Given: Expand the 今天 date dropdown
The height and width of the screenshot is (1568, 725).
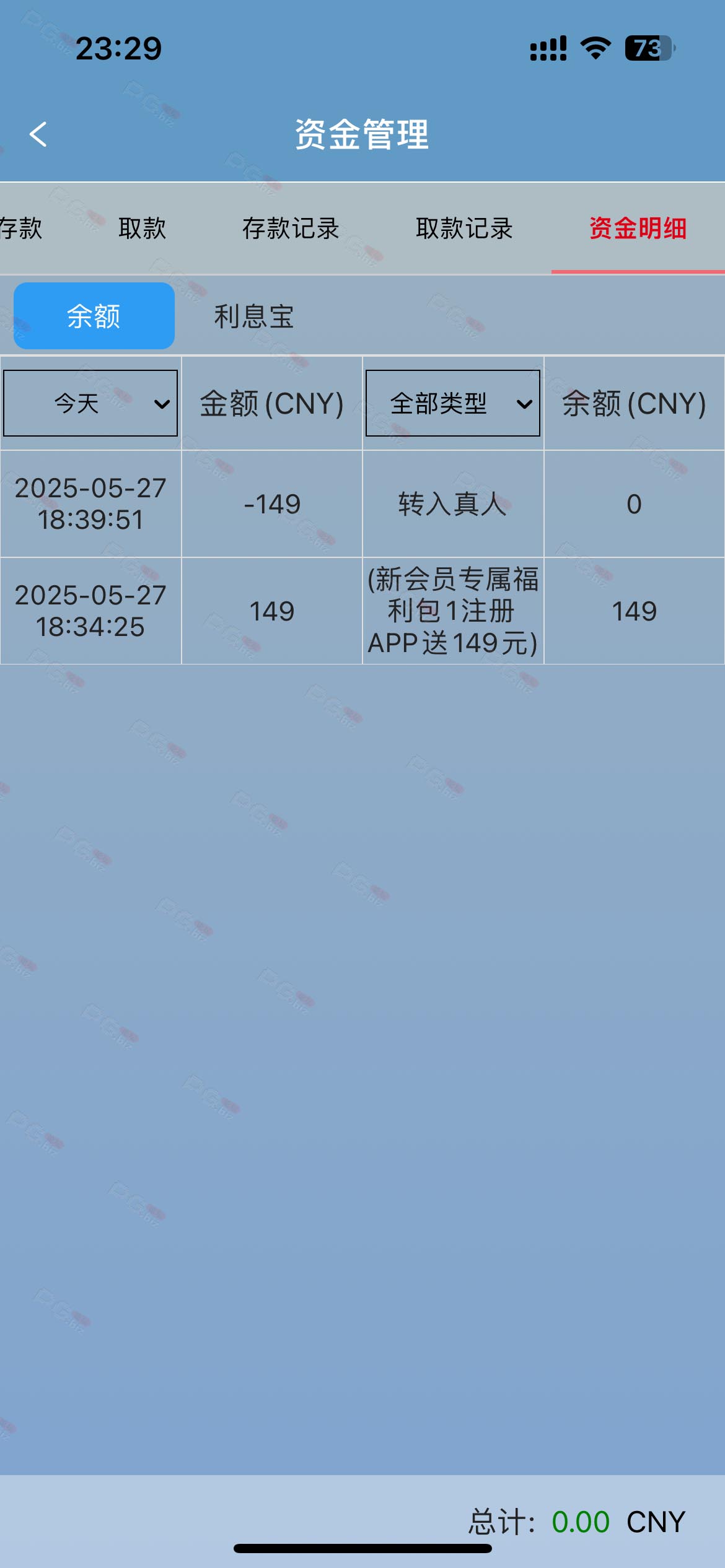Looking at the screenshot, I should click(90, 403).
